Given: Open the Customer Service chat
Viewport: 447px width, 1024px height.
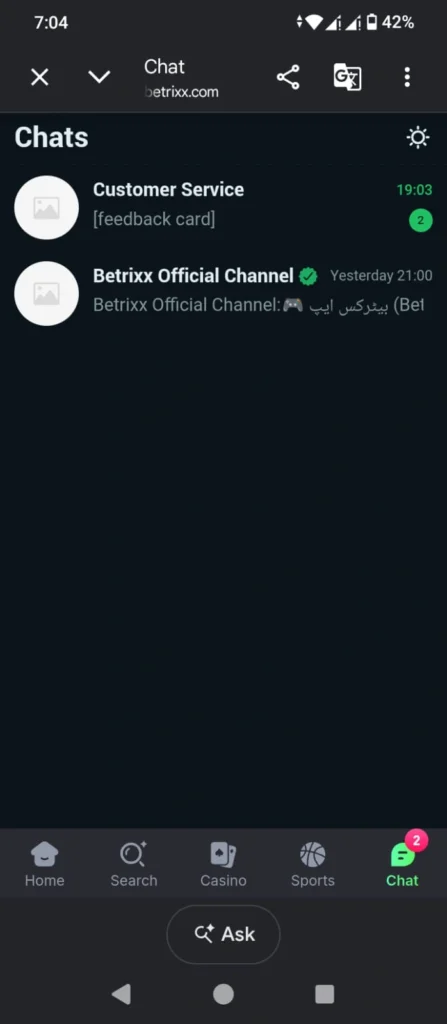Looking at the screenshot, I should click(x=224, y=207).
